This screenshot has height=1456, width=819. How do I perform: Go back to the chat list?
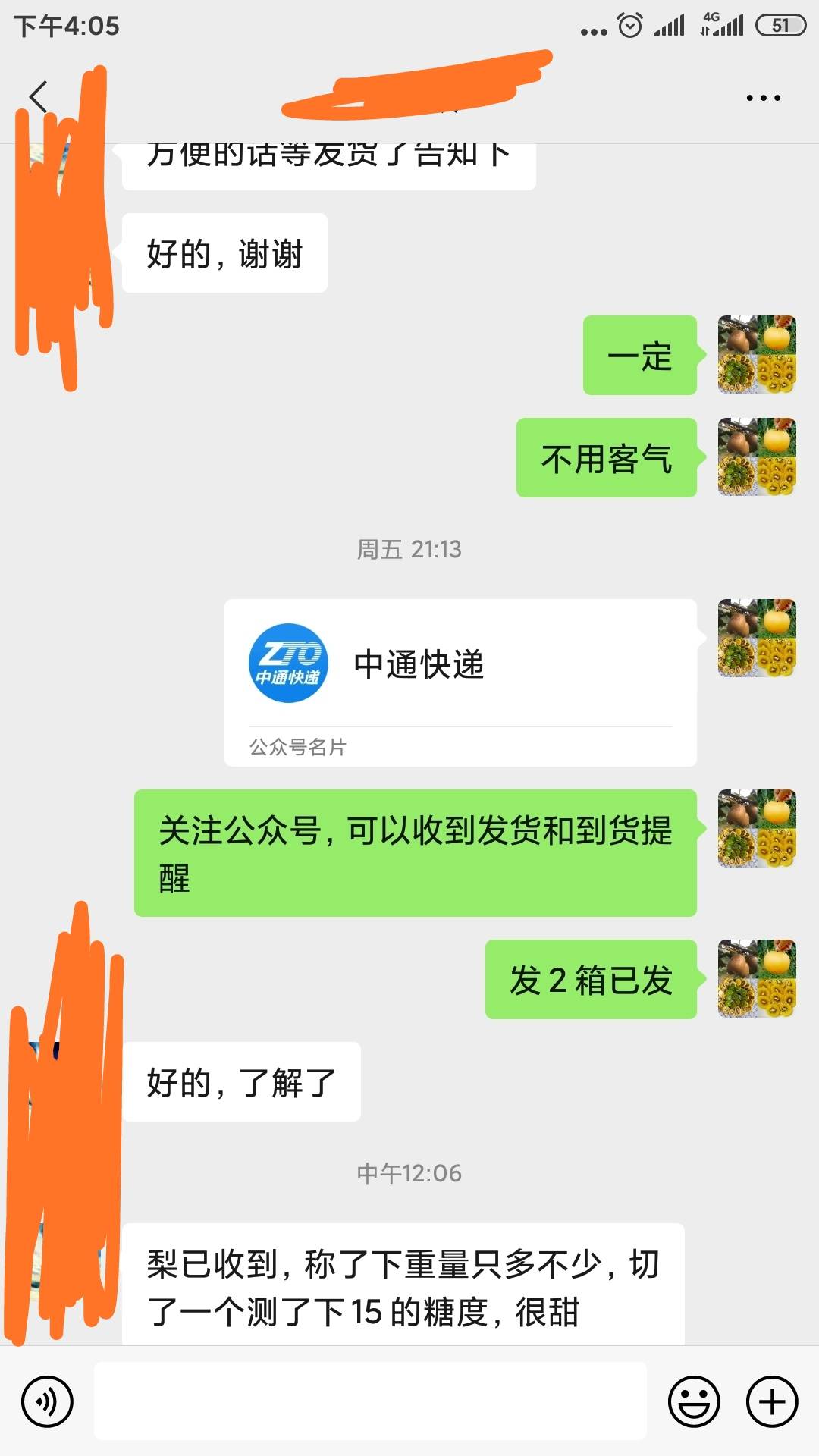(38, 97)
